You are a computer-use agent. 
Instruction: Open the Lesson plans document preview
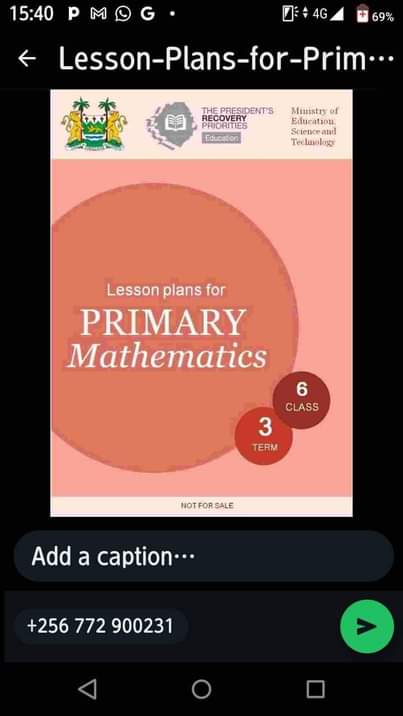coord(201,303)
